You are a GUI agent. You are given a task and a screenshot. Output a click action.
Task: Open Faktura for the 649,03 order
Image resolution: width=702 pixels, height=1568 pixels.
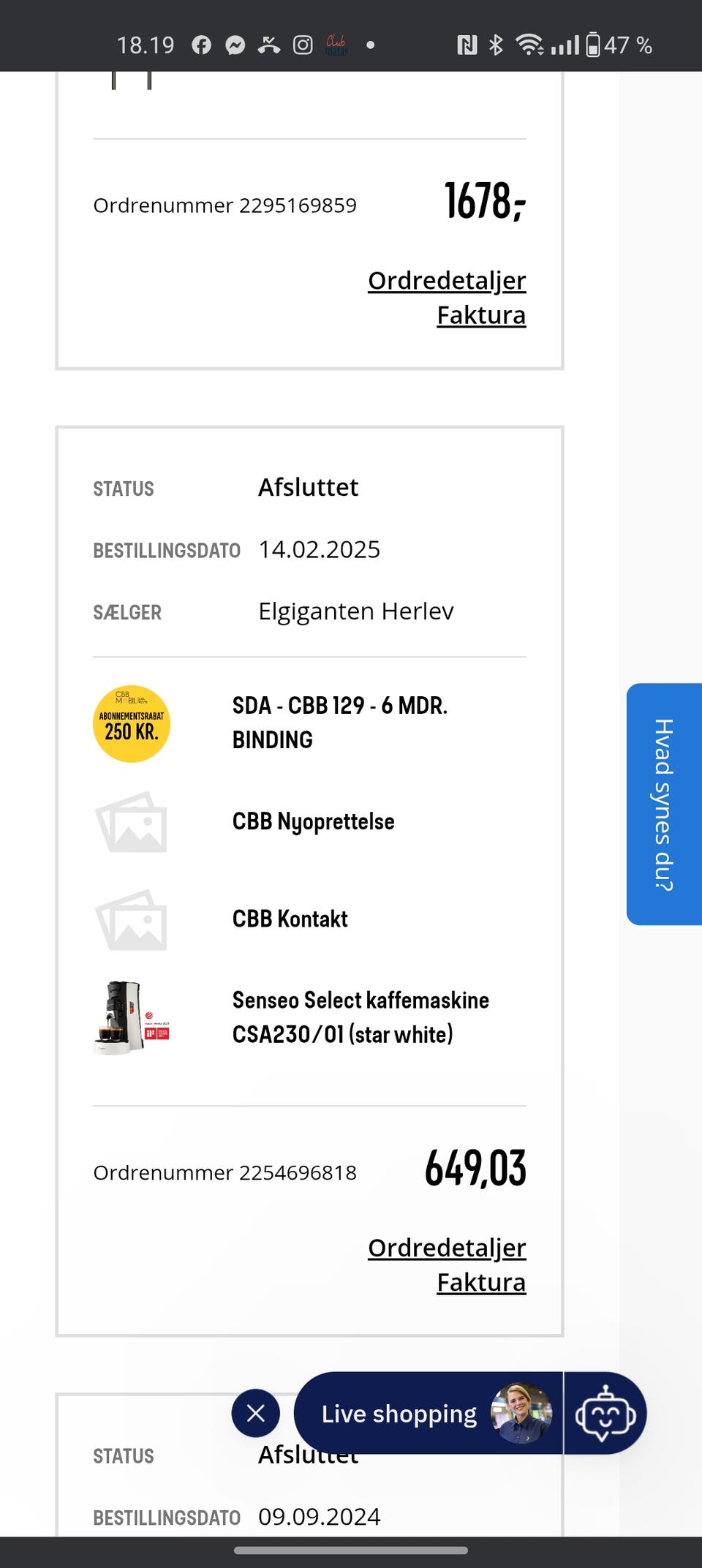click(x=481, y=1282)
